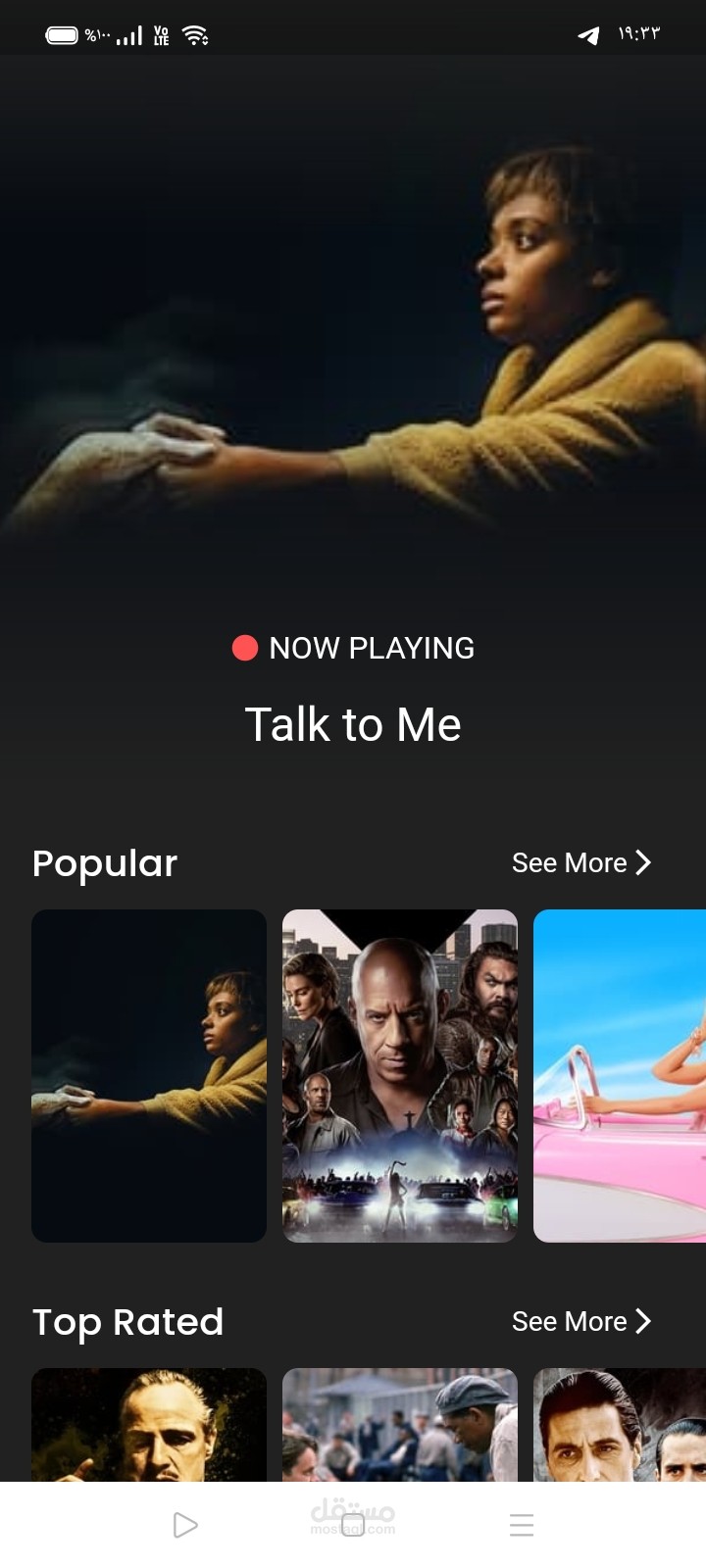Tap the Wi-Fi icon in status bar

coord(196,34)
